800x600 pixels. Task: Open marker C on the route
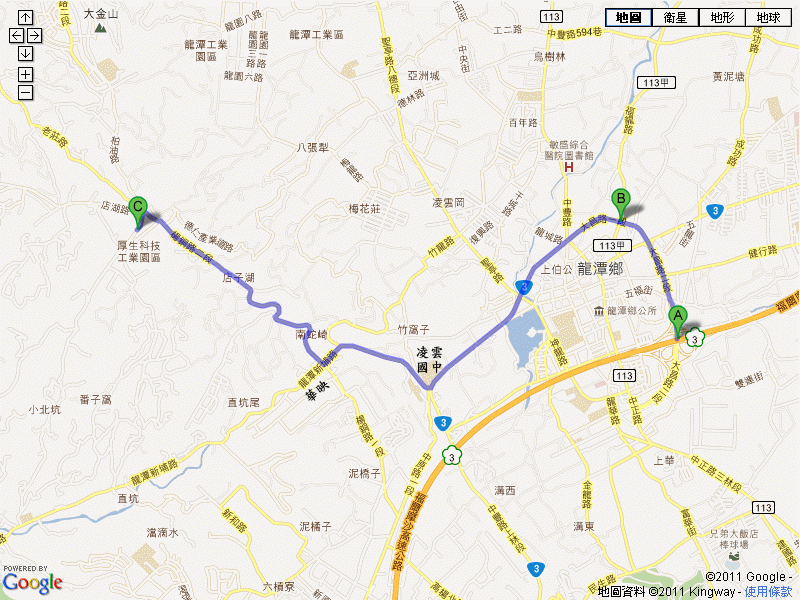(138, 207)
